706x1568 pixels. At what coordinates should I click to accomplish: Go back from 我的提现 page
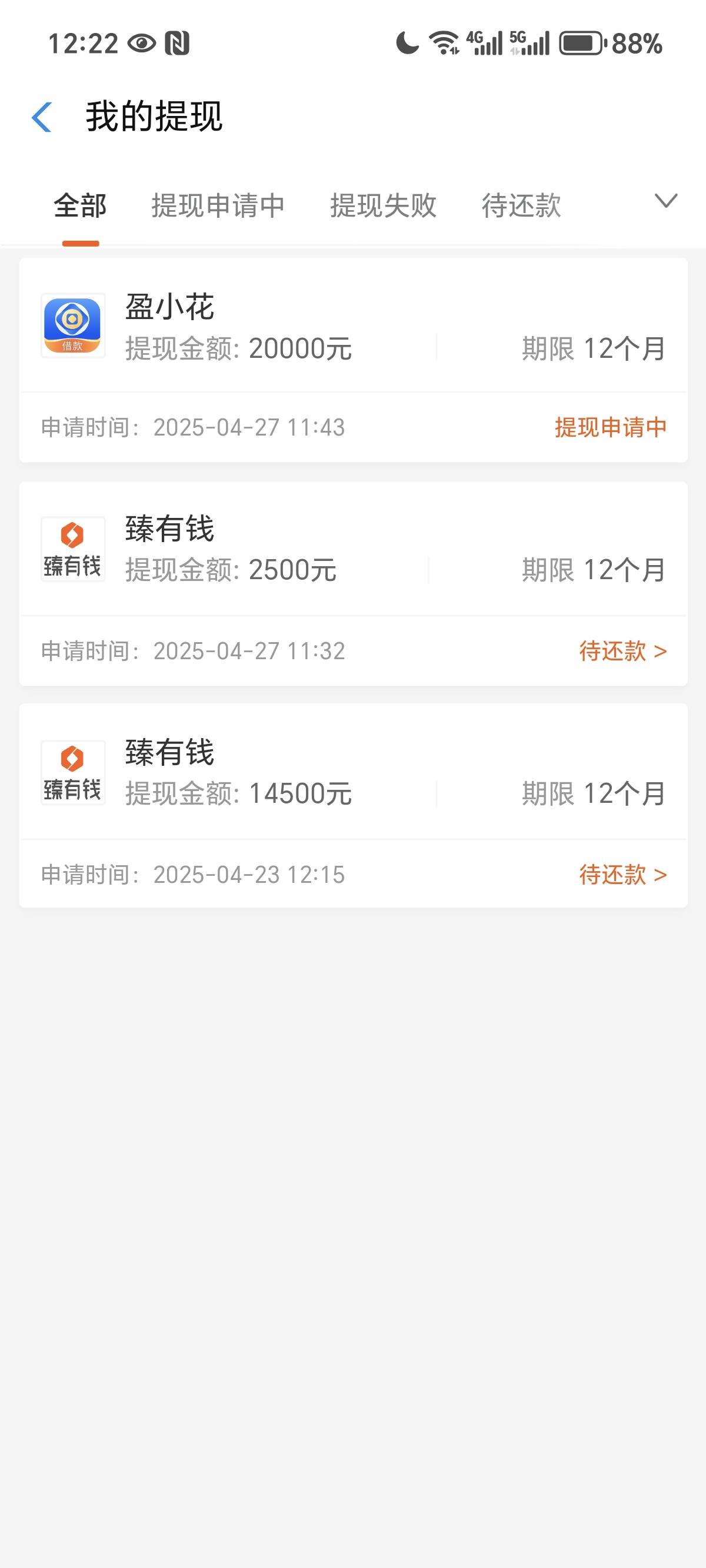coord(42,117)
